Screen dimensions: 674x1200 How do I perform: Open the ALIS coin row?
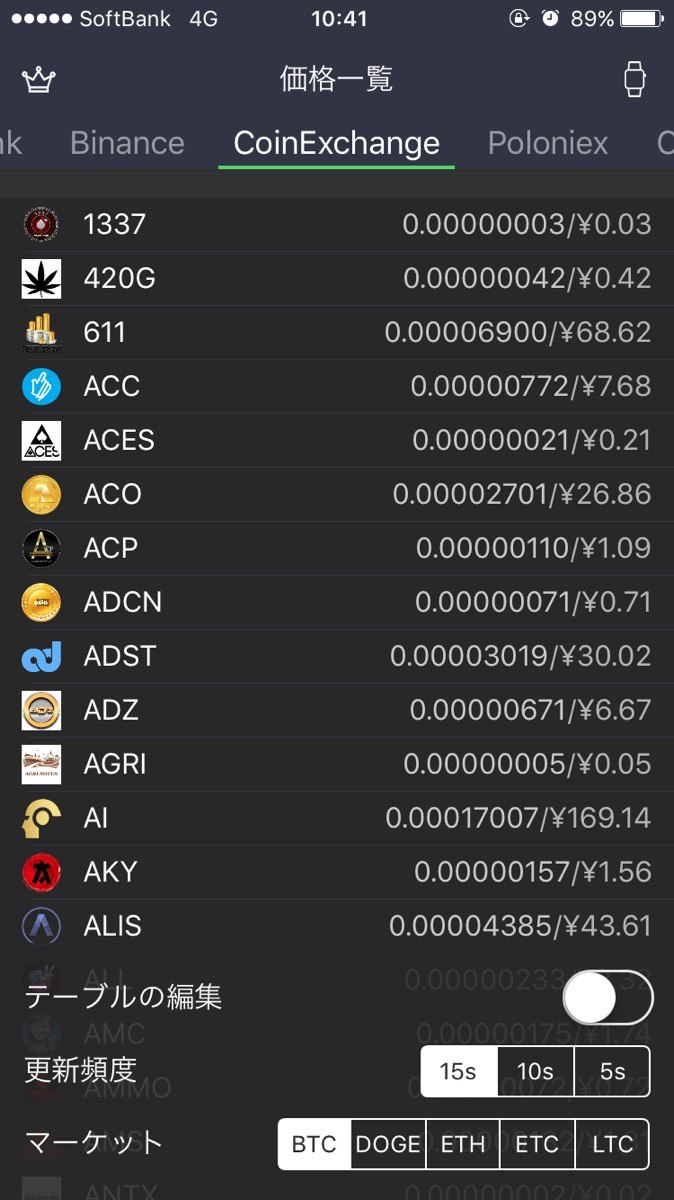tap(337, 926)
